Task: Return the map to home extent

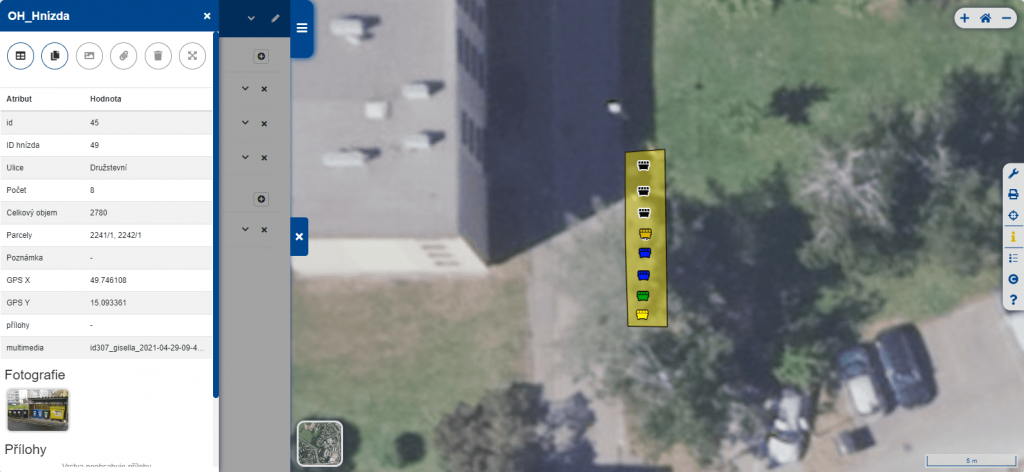Action: [985, 18]
